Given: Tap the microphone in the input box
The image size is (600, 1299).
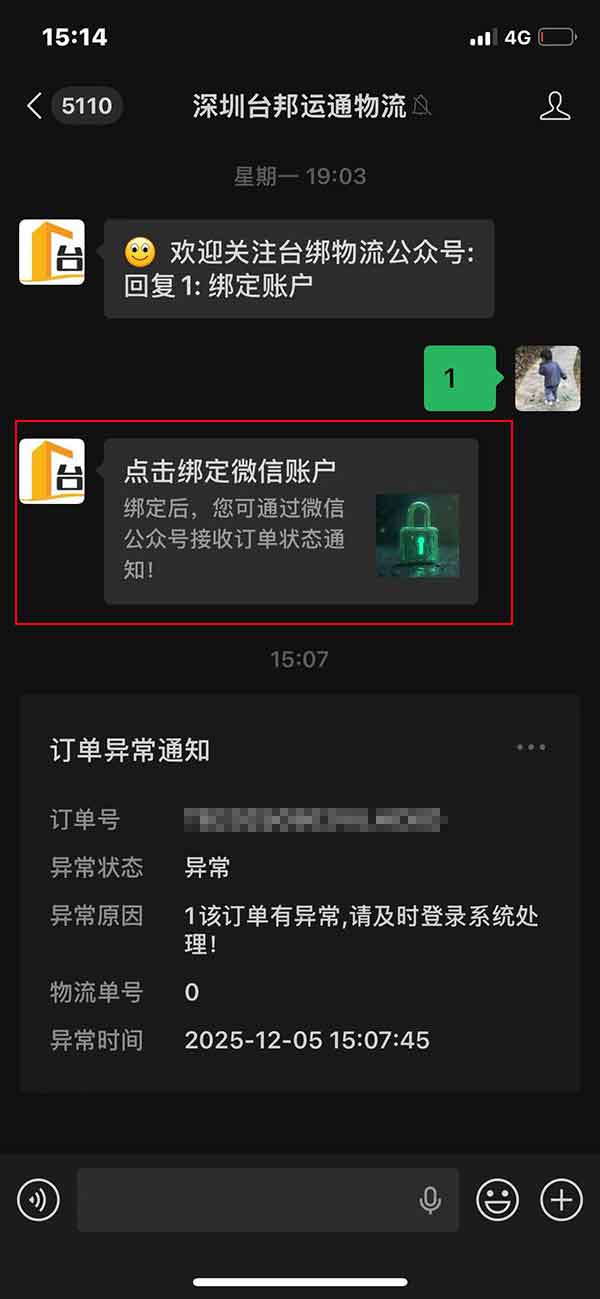Looking at the screenshot, I should [x=430, y=1199].
